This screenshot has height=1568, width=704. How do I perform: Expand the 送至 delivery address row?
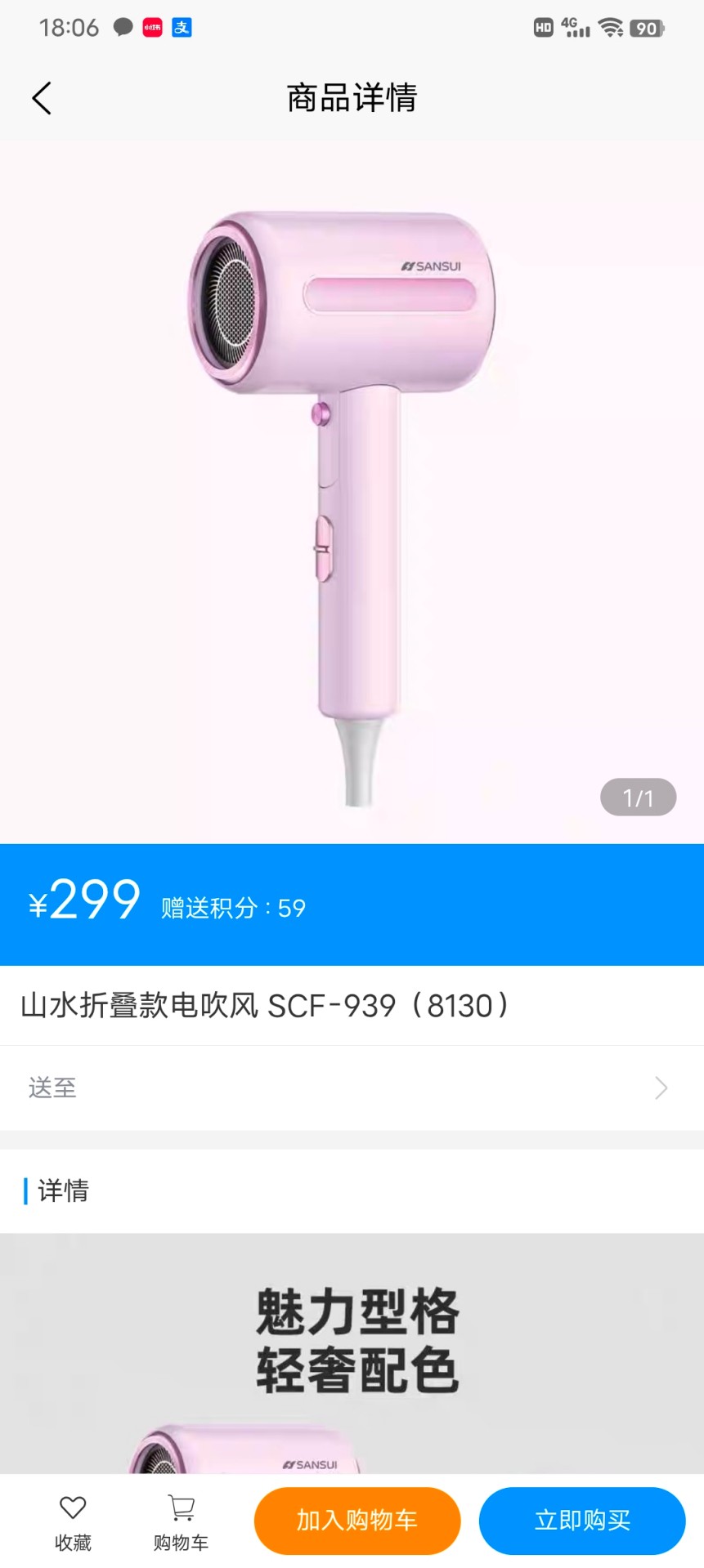(352, 1088)
